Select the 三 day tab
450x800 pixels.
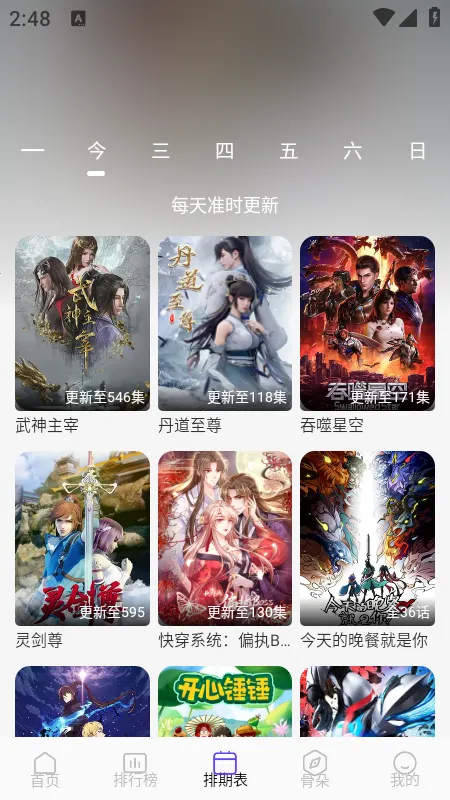point(160,151)
